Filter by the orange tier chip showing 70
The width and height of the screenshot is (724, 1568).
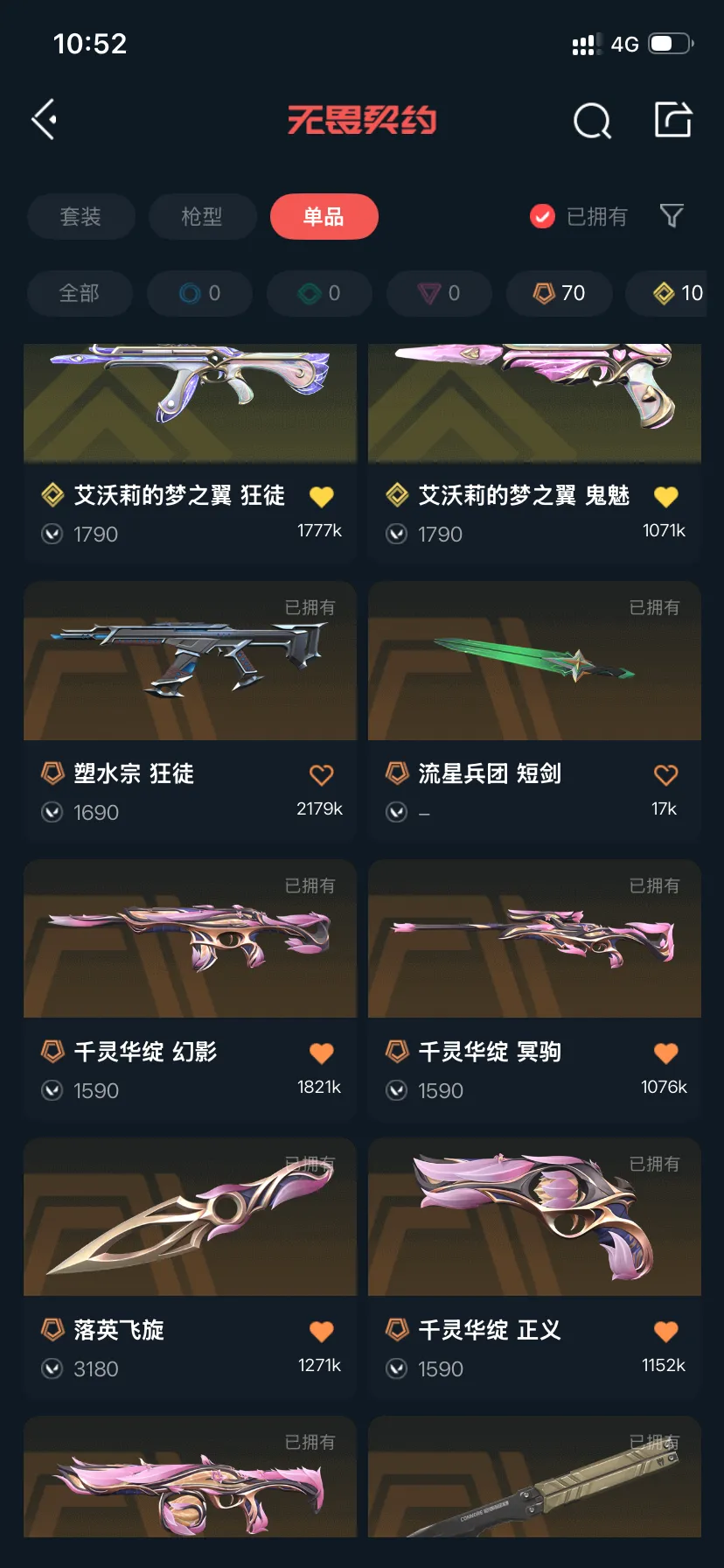pyautogui.click(x=560, y=293)
